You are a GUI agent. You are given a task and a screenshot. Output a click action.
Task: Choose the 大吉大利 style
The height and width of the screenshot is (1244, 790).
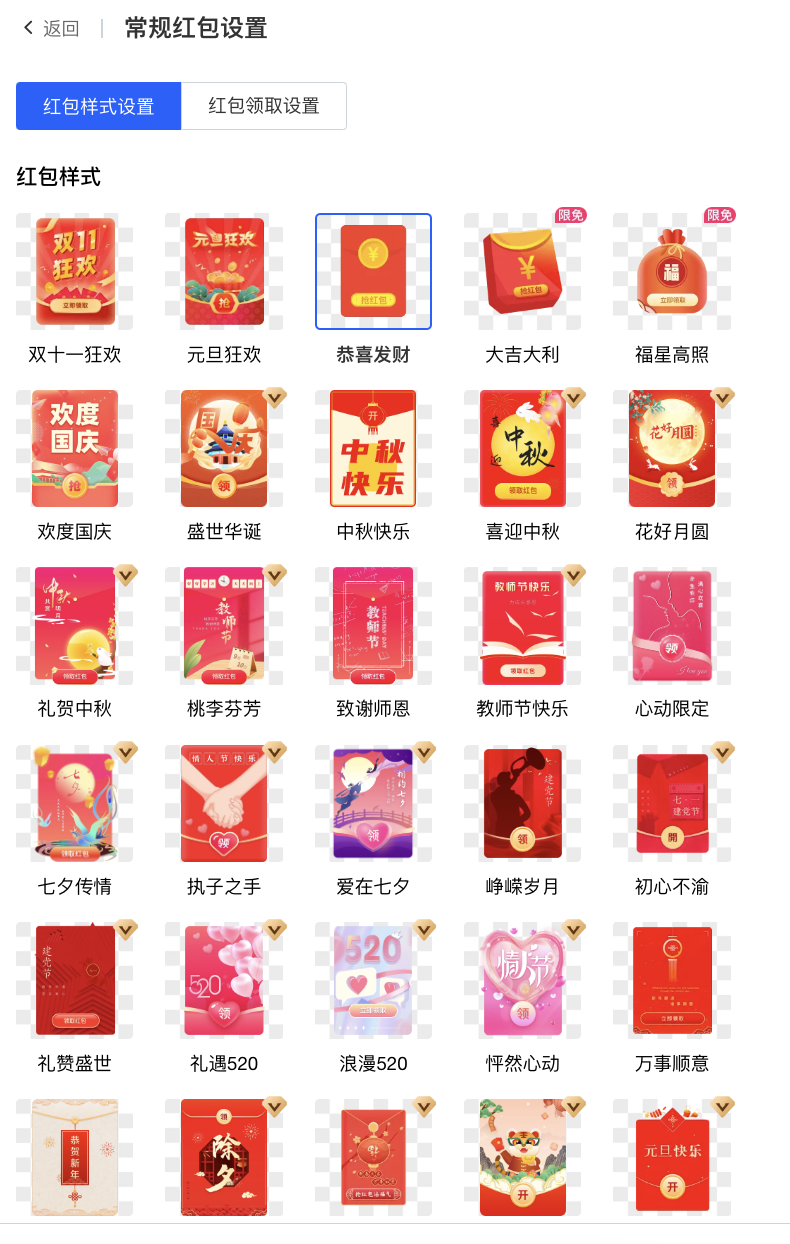(523, 272)
